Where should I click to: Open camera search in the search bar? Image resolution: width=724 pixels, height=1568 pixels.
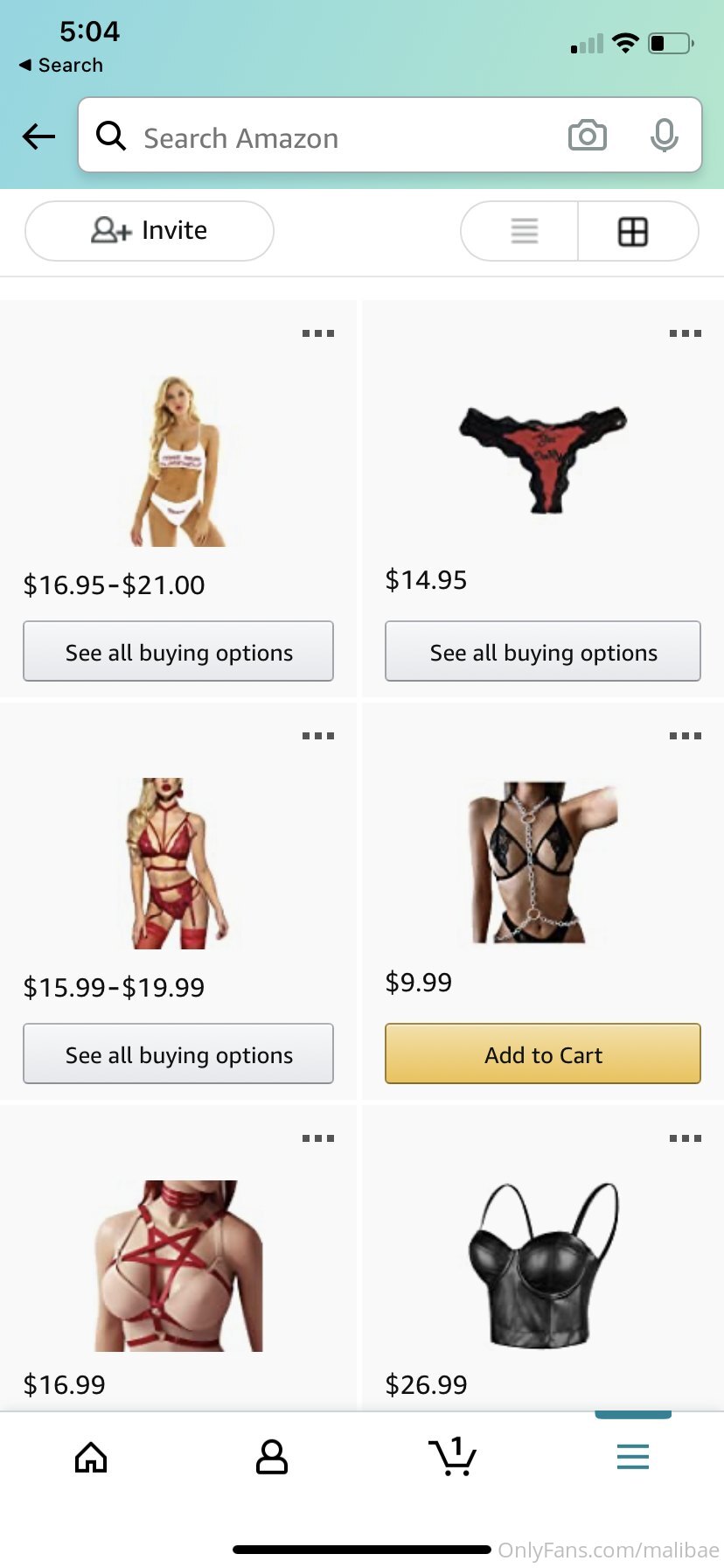tap(588, 136)
